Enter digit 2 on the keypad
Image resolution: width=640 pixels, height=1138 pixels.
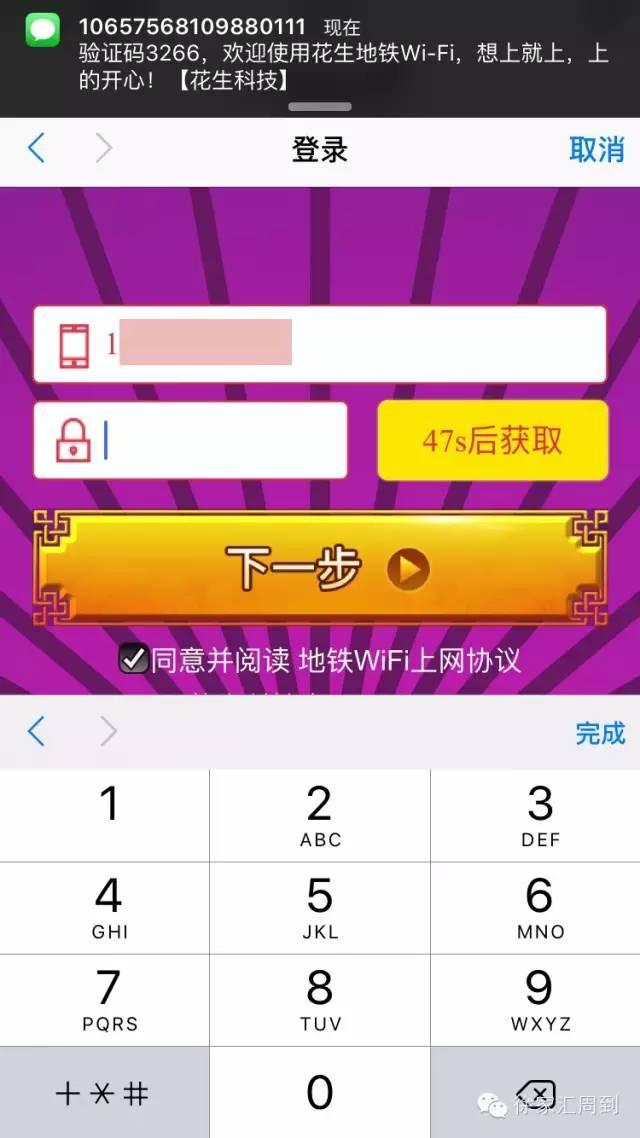pos(320,814)
